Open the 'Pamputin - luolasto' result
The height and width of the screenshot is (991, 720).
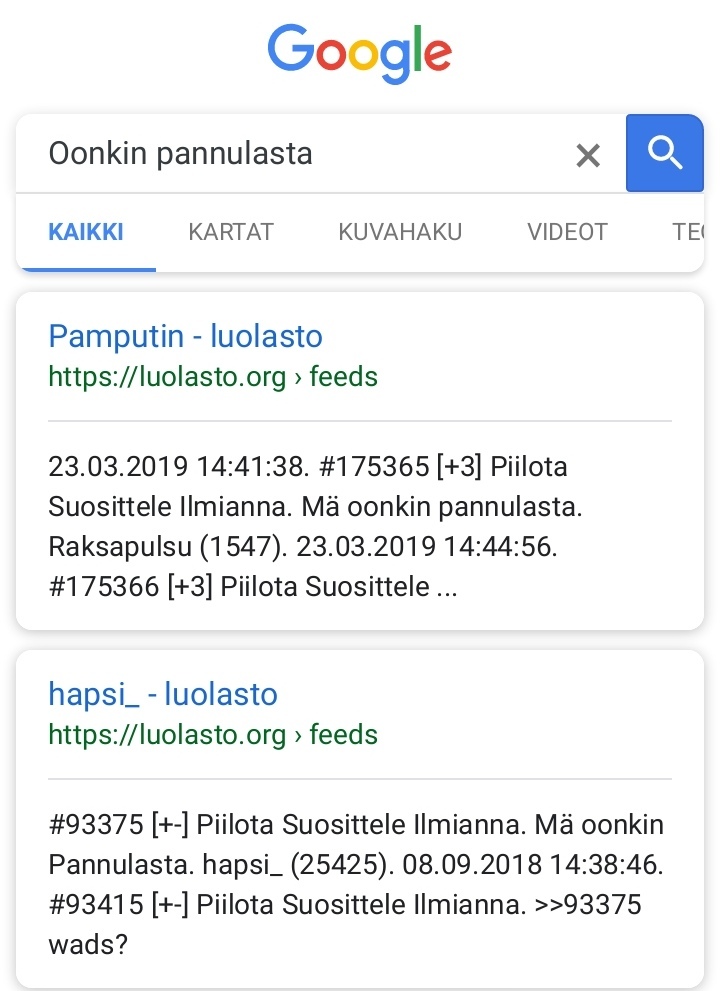click(x=185, y=336)
